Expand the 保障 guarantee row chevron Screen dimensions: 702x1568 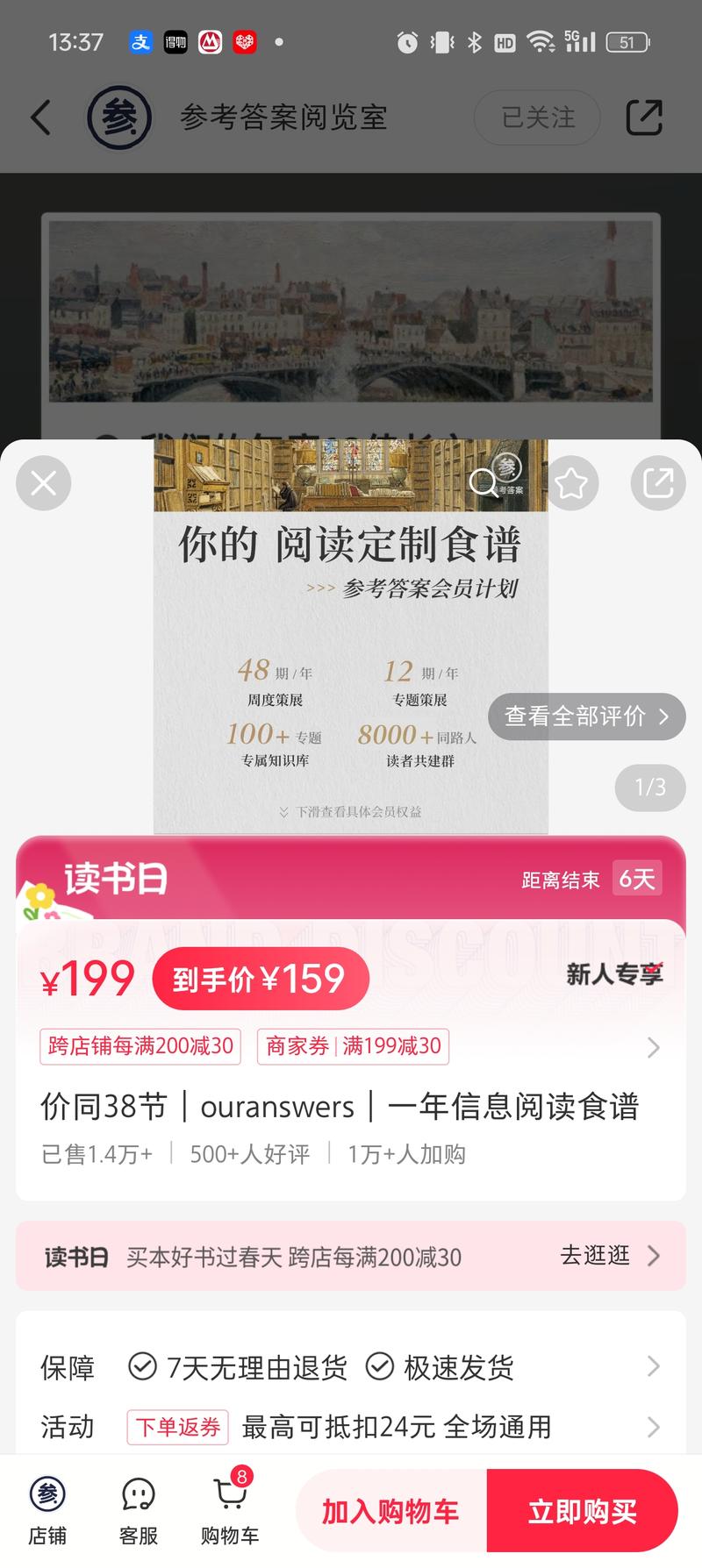click(652, 1366)
